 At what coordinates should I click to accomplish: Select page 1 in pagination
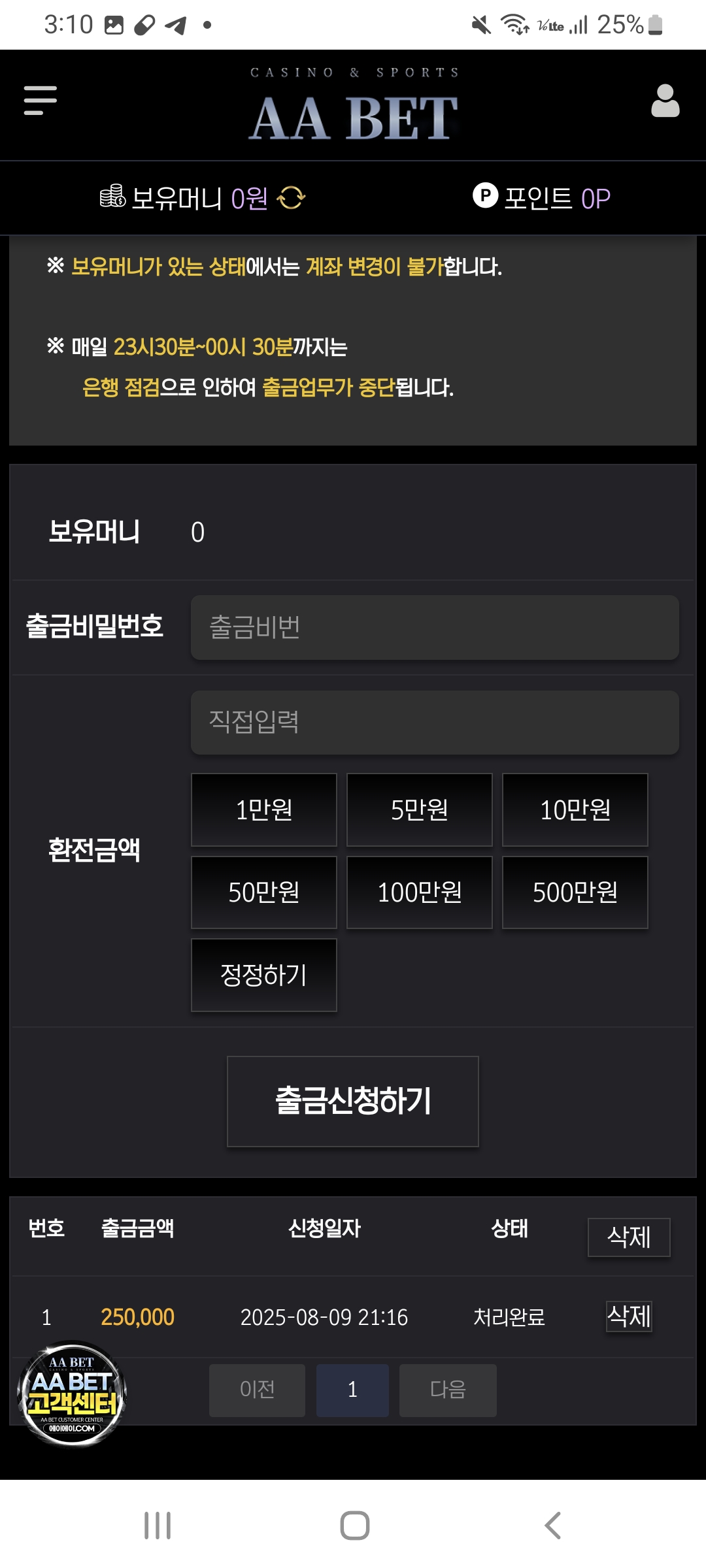[352, 1390]
